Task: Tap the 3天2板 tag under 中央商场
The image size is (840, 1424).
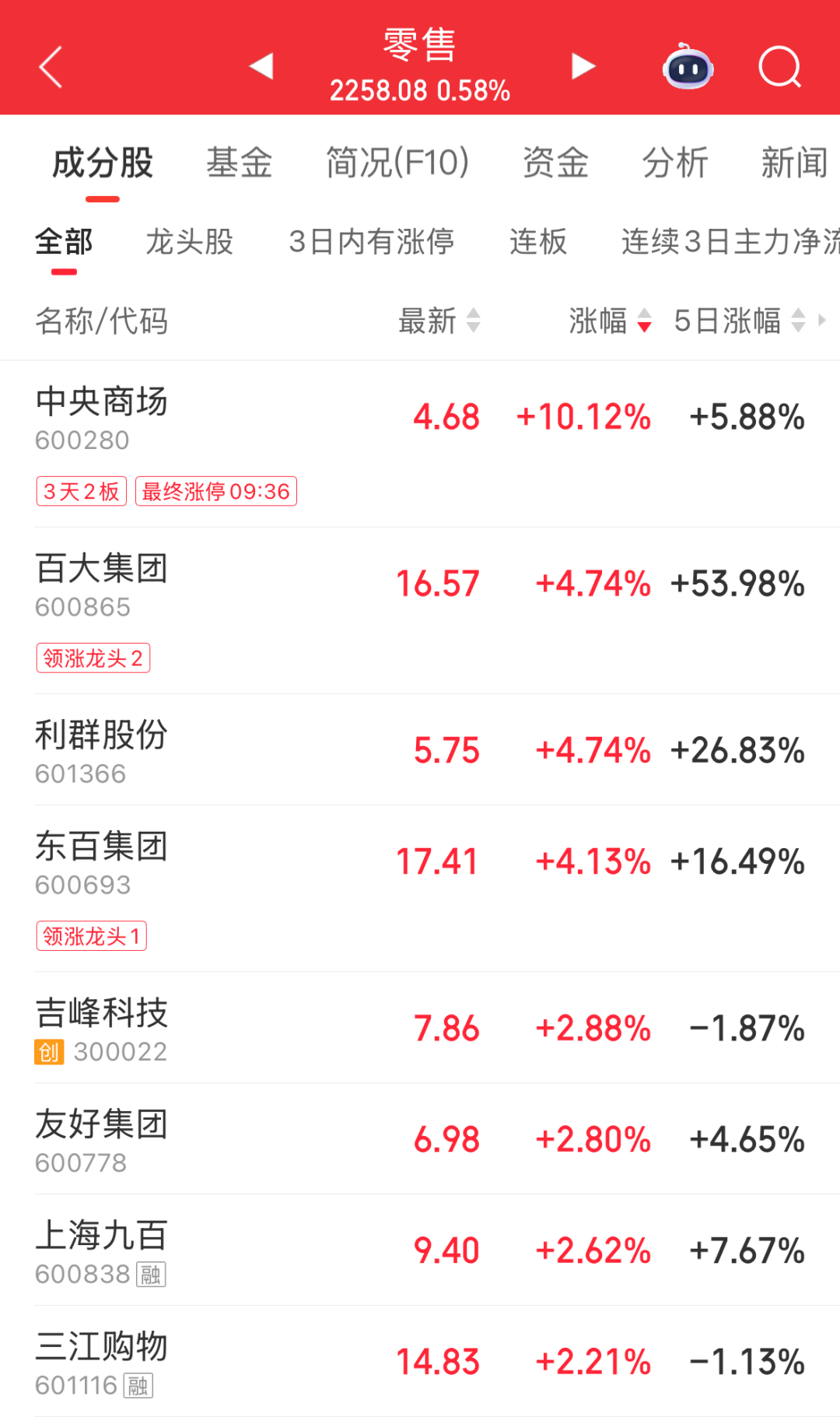Action: [81, 490]
